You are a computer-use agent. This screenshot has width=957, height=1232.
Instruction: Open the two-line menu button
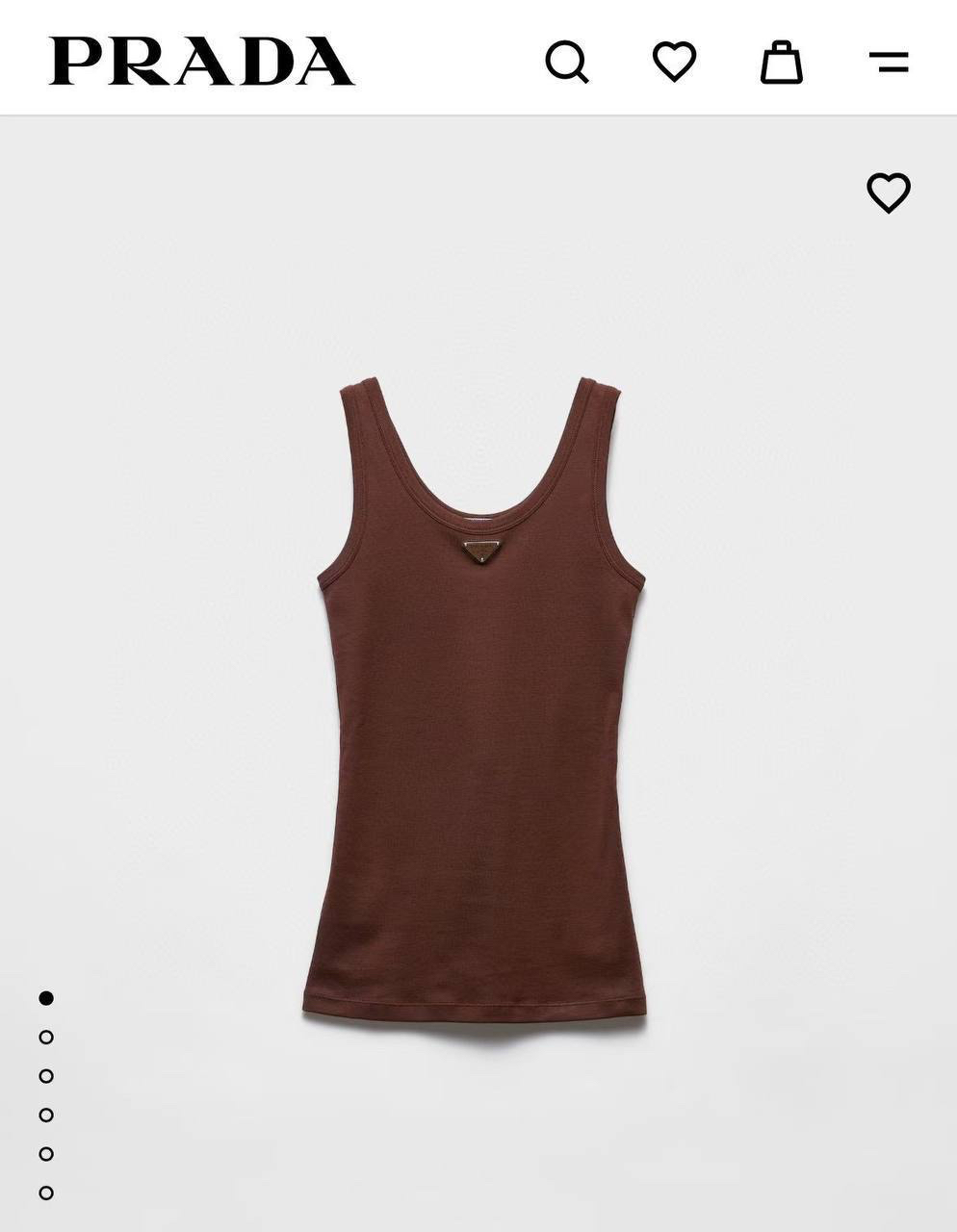888,63
